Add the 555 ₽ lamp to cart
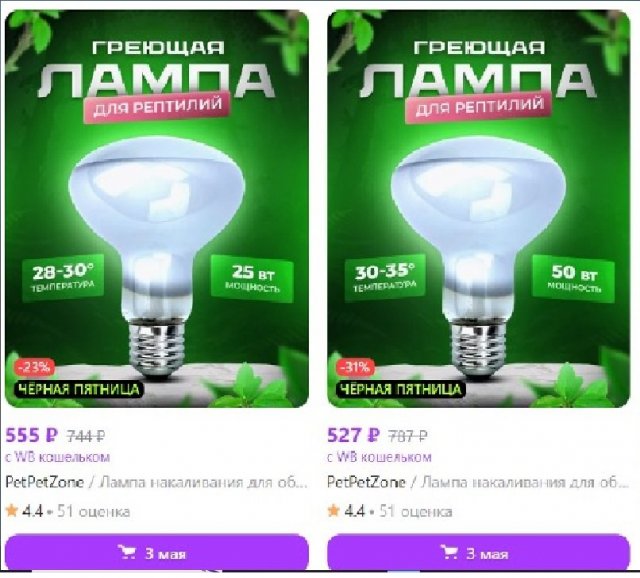Viewport: 640px width, 578px height. pyautogui.click(x=157, y=552)
